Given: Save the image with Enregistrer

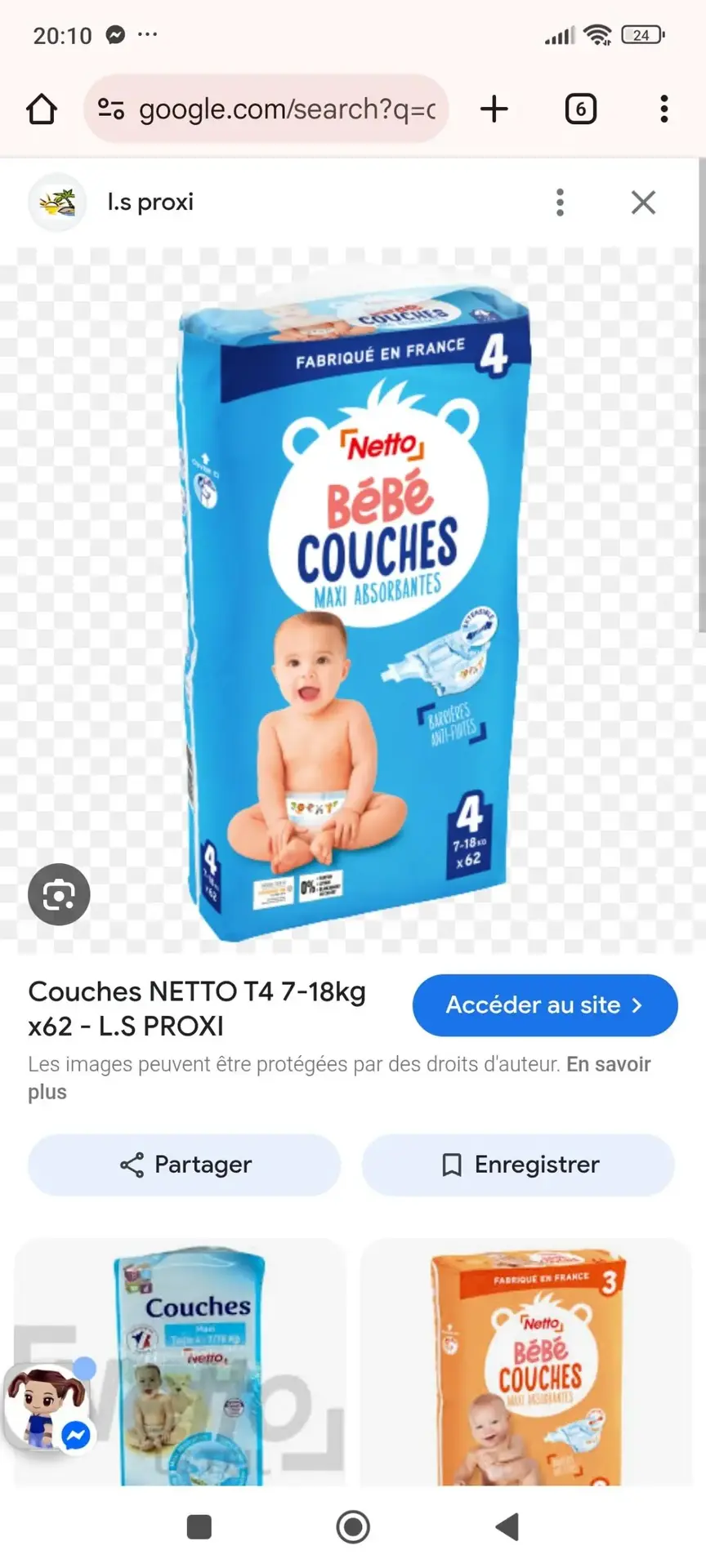Looking at the screenshot, I should [518, 1165].
